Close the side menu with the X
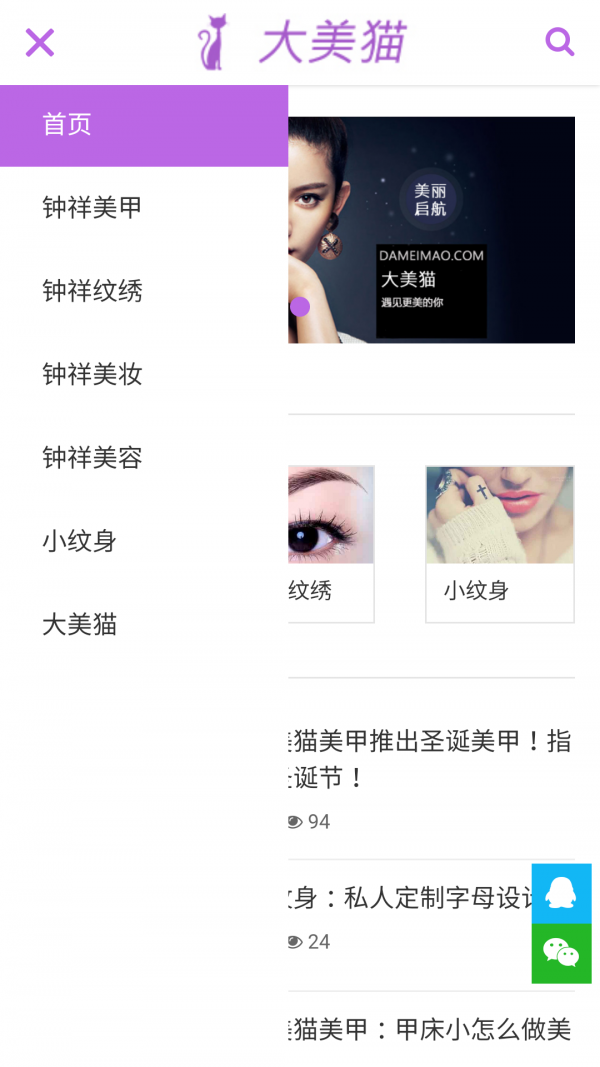This screenshot has height=1067, width=600. click(40, 42)
